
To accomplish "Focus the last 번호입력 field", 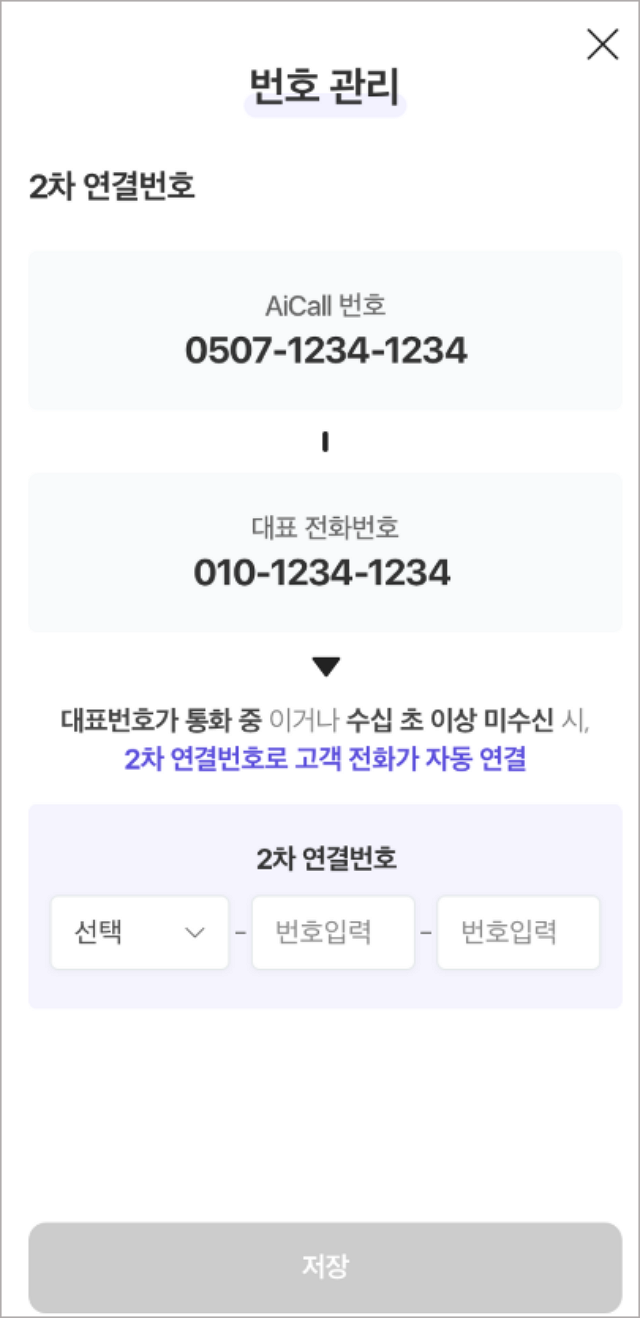I will 518,932.
